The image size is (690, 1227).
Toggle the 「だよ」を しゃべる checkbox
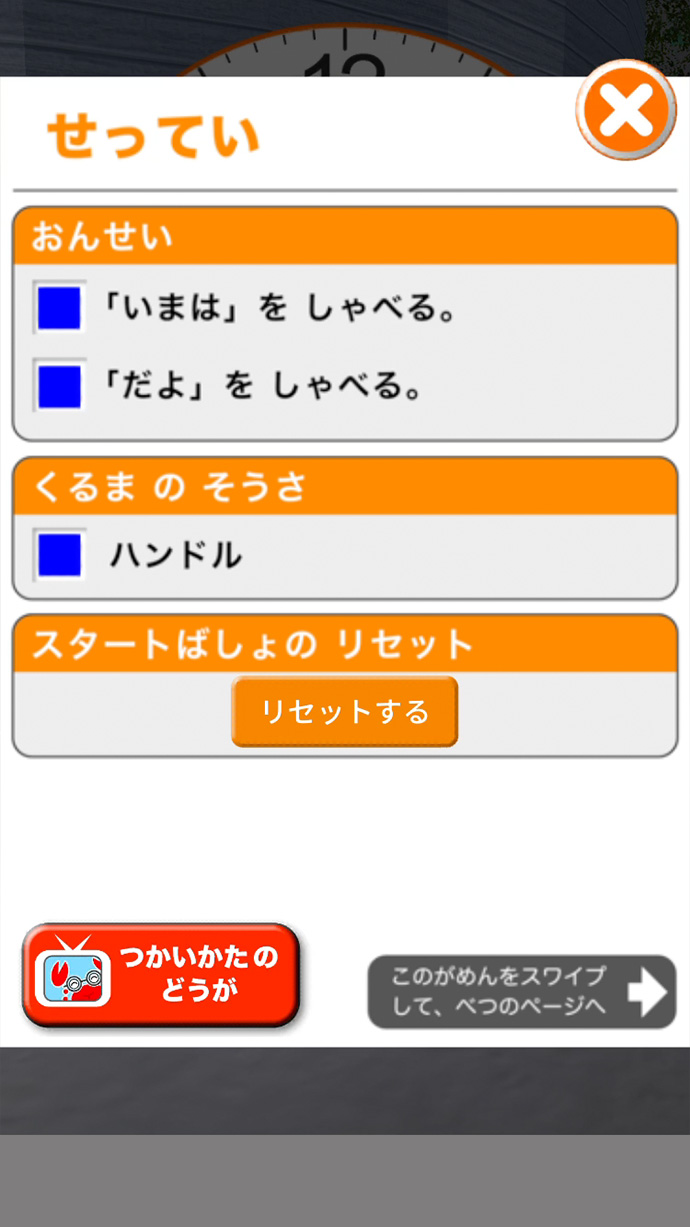59,386
